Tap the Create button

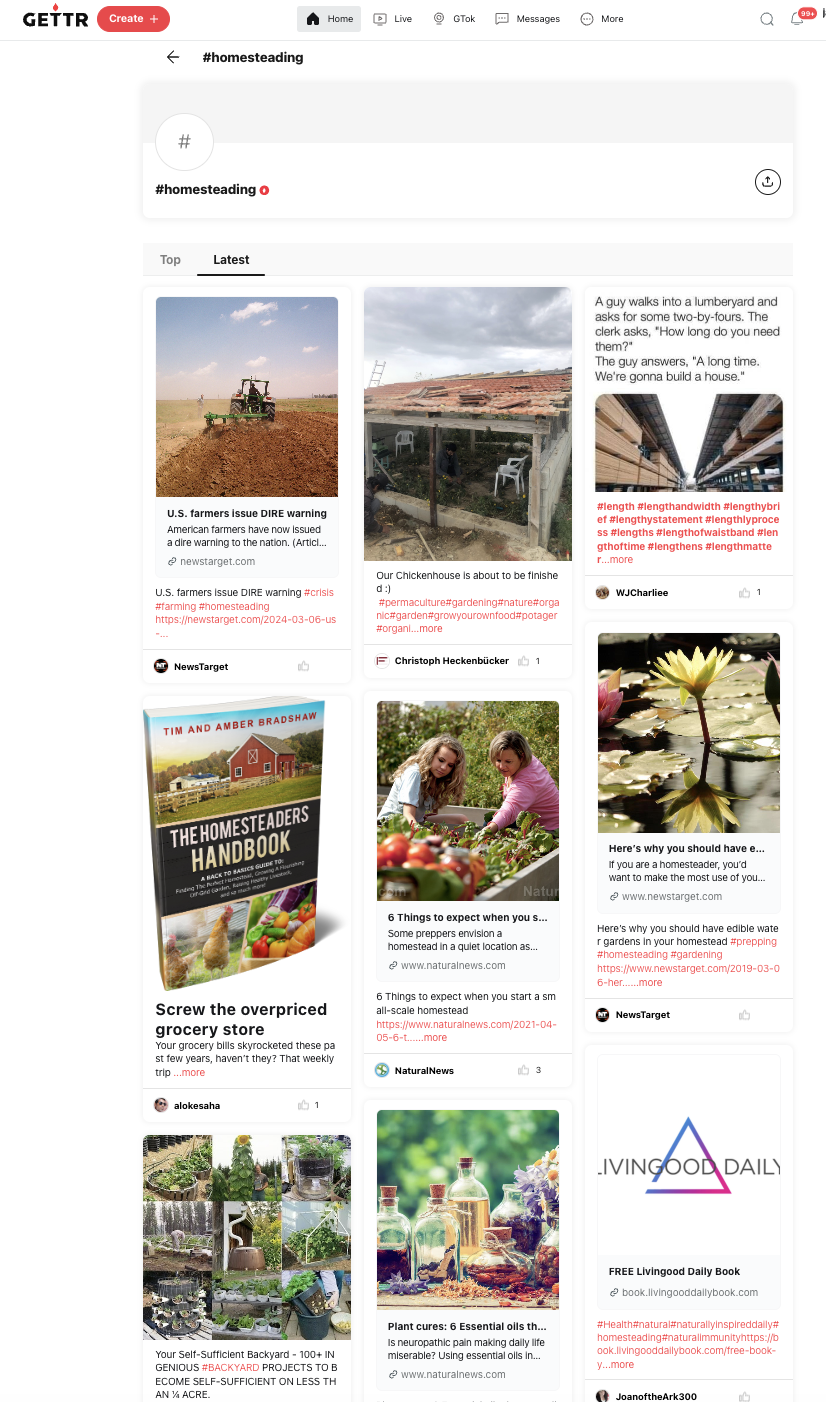tap(133, 18)
